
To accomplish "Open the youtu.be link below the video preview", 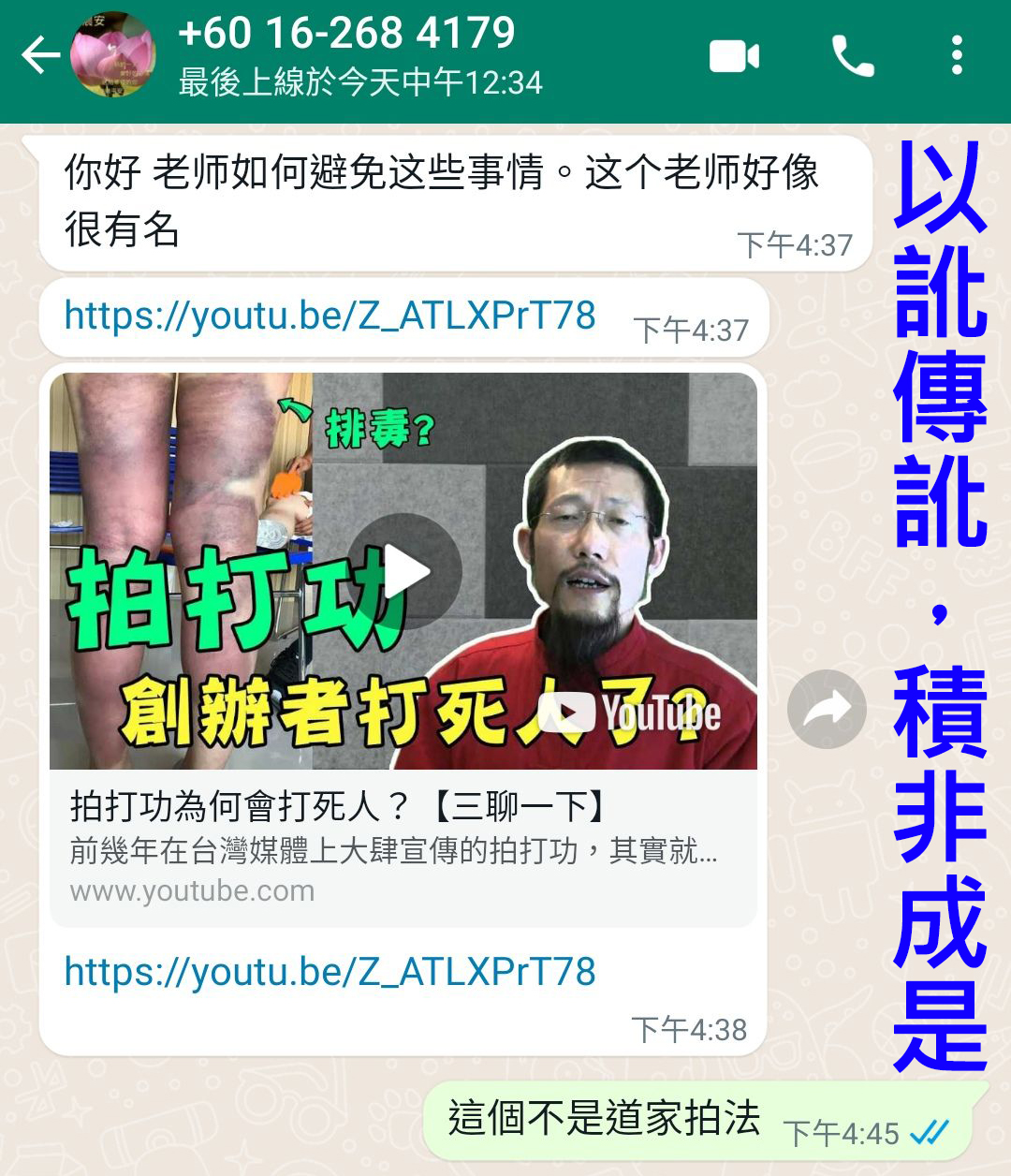I will (330, 973).
